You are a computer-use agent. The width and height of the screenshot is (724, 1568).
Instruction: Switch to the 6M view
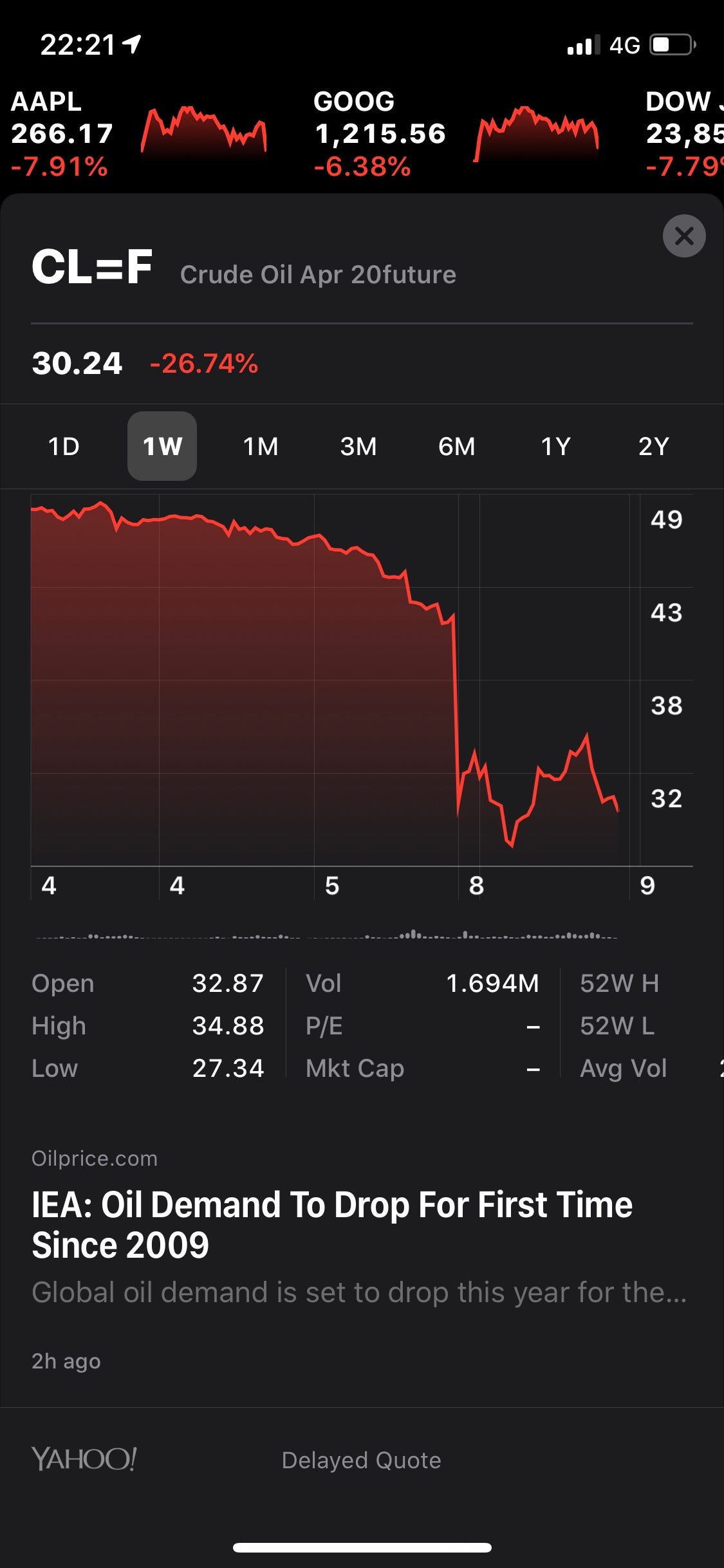pyautogui.click(x=458, y=446)
